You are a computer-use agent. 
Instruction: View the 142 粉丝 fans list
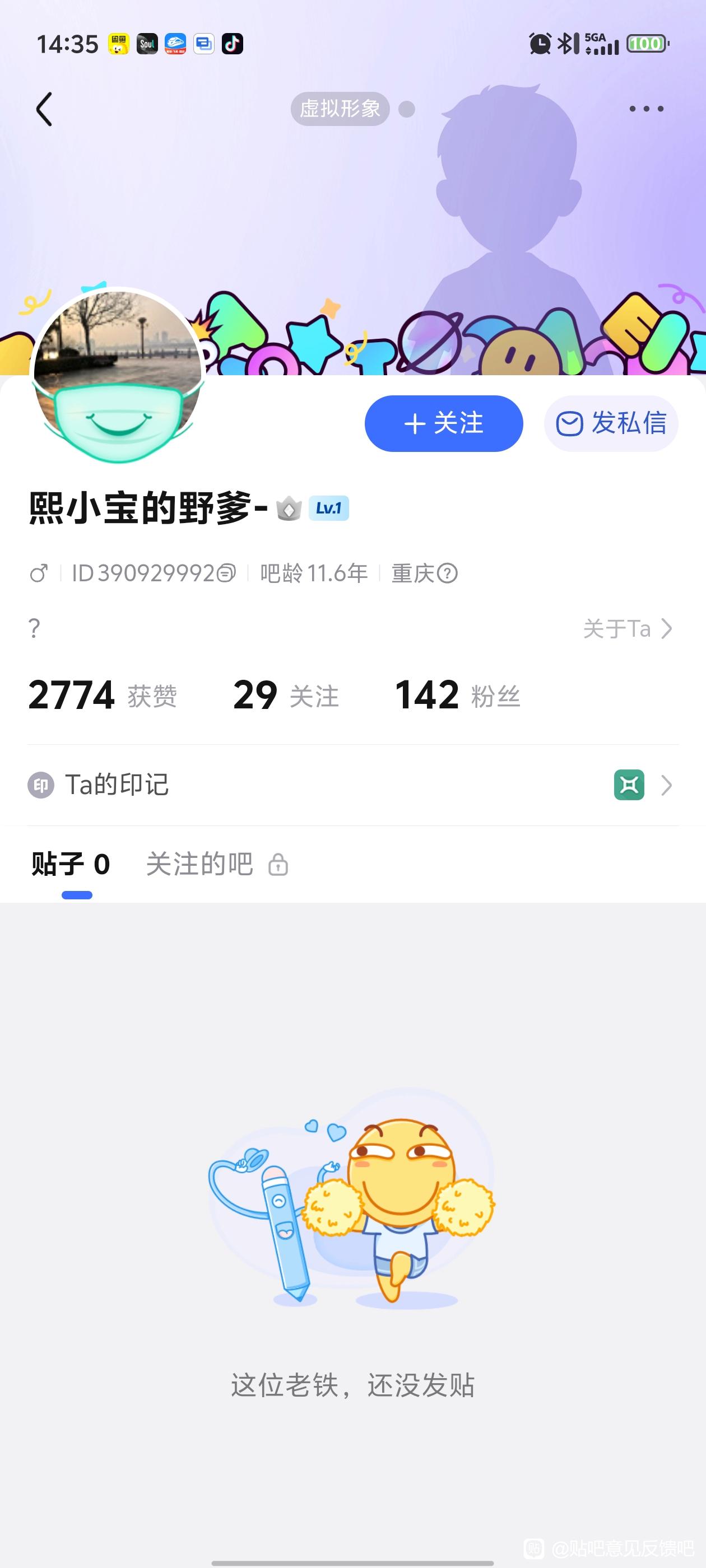coord(457,695)
